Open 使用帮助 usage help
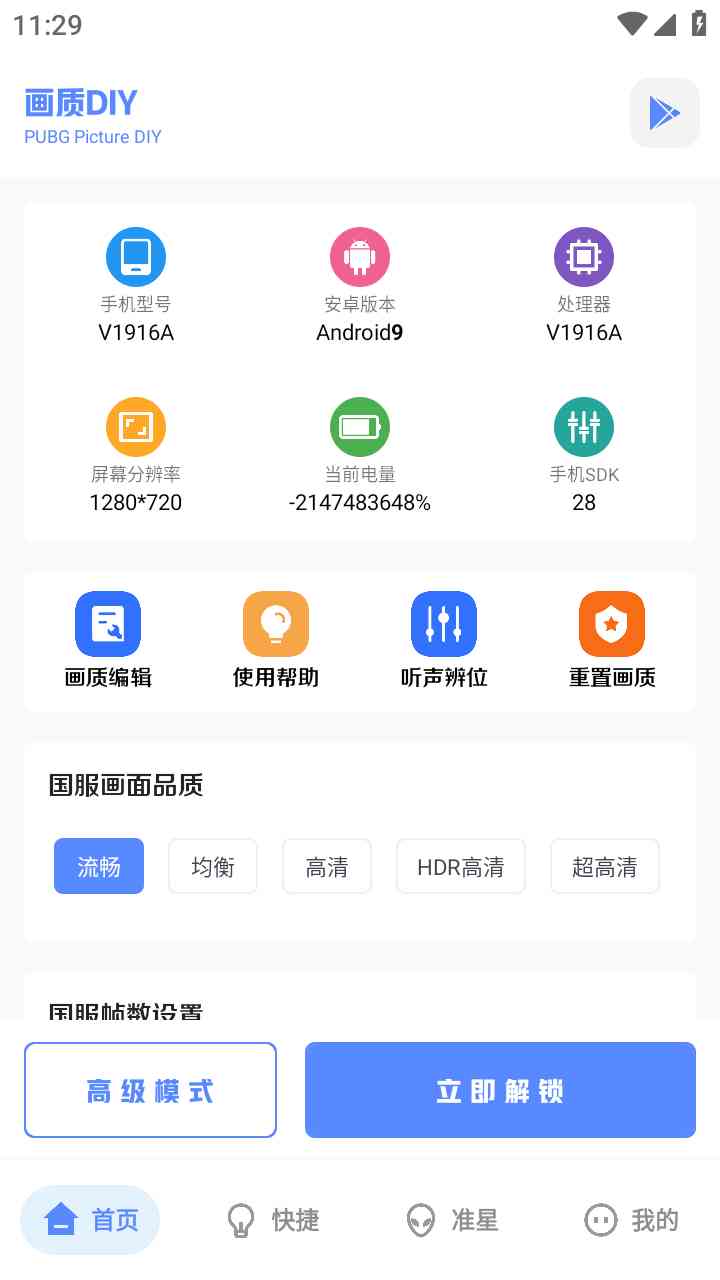The height and width of the screenshot is (1280, 720). [276, 640]
